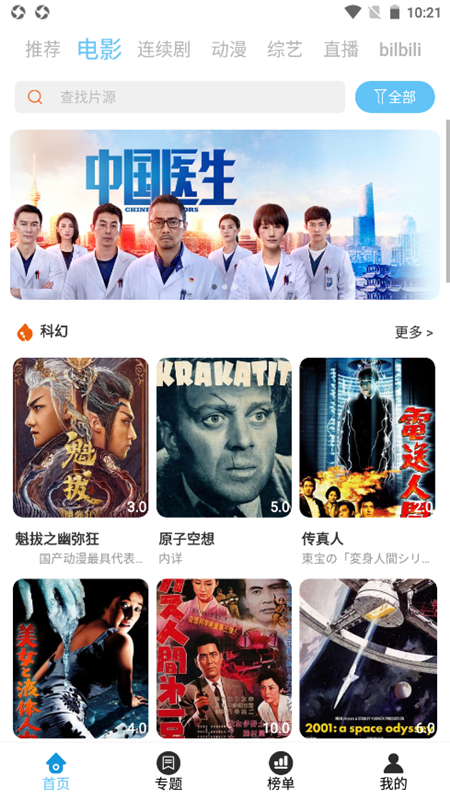Open the movie 传真人

(367, 438)
